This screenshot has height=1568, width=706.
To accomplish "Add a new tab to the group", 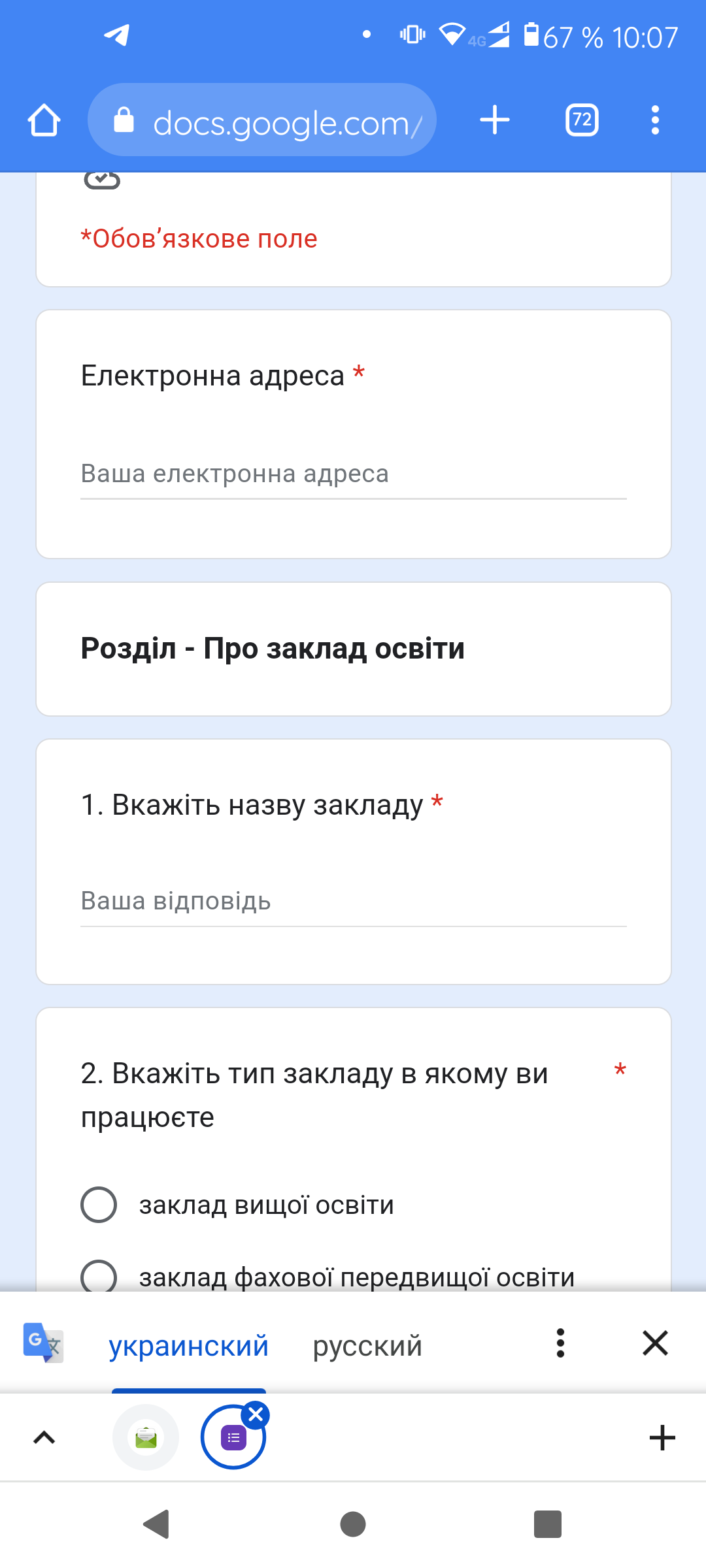I will [x=662, y=1437].
